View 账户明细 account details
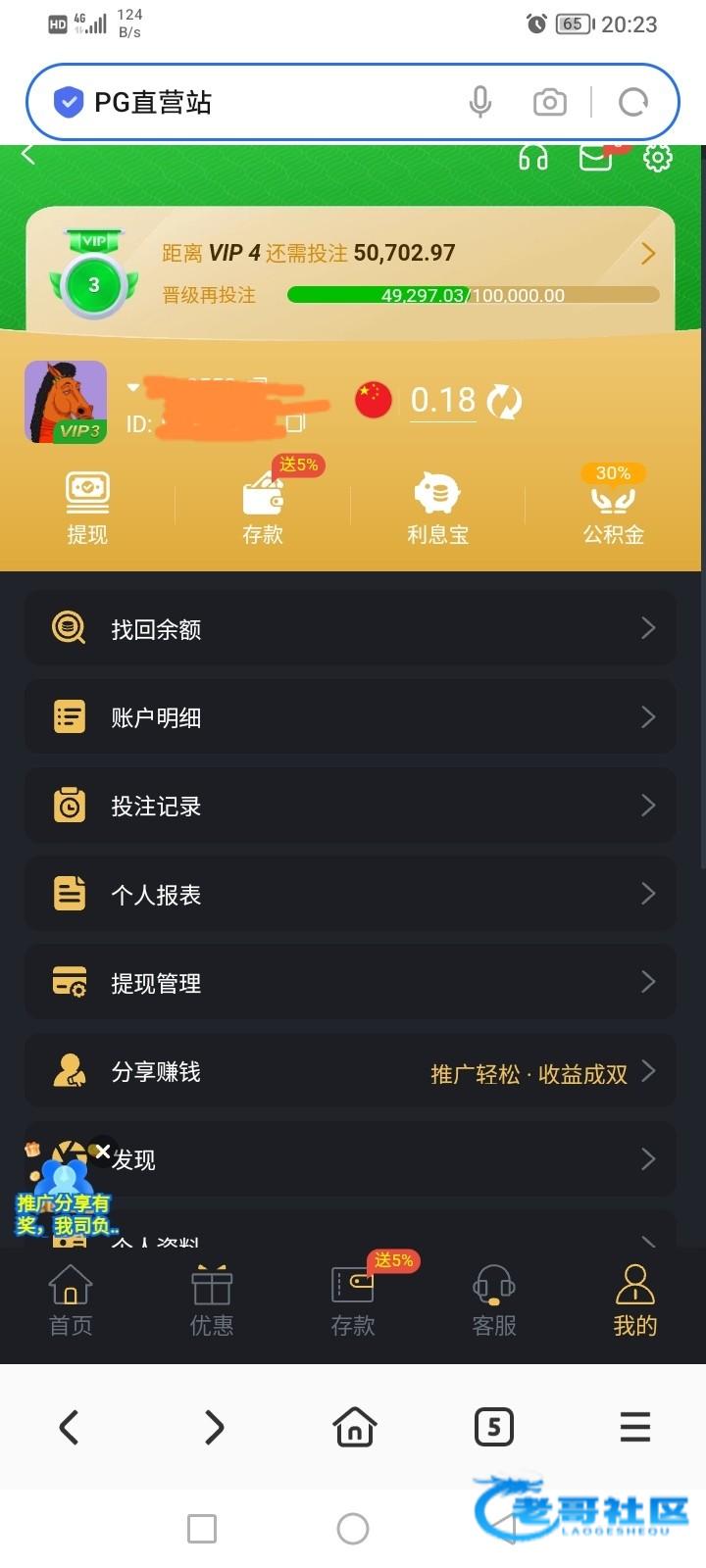This screenshot has height=1568, width=706. [350, 717]
